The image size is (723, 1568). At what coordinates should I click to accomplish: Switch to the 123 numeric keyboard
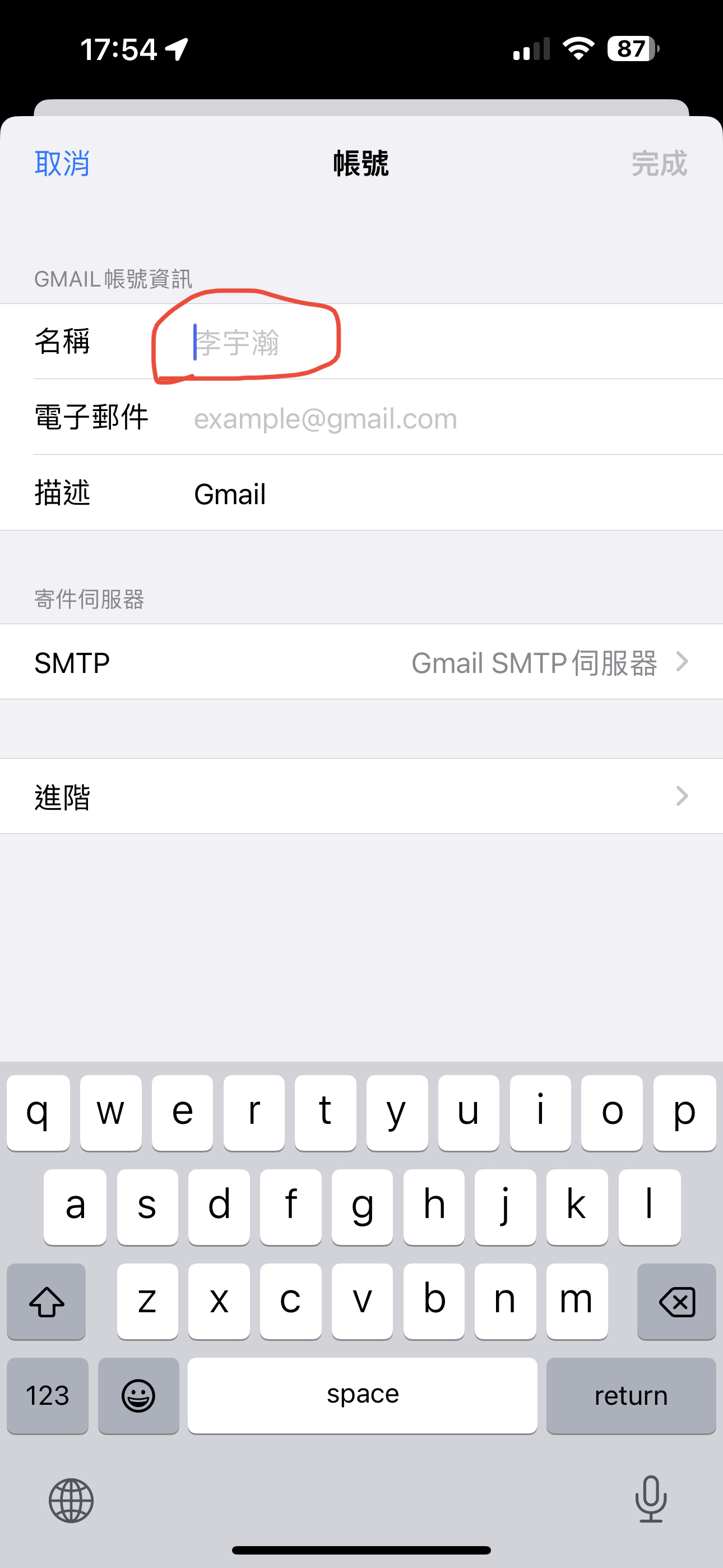click(x=48, y=1395)
